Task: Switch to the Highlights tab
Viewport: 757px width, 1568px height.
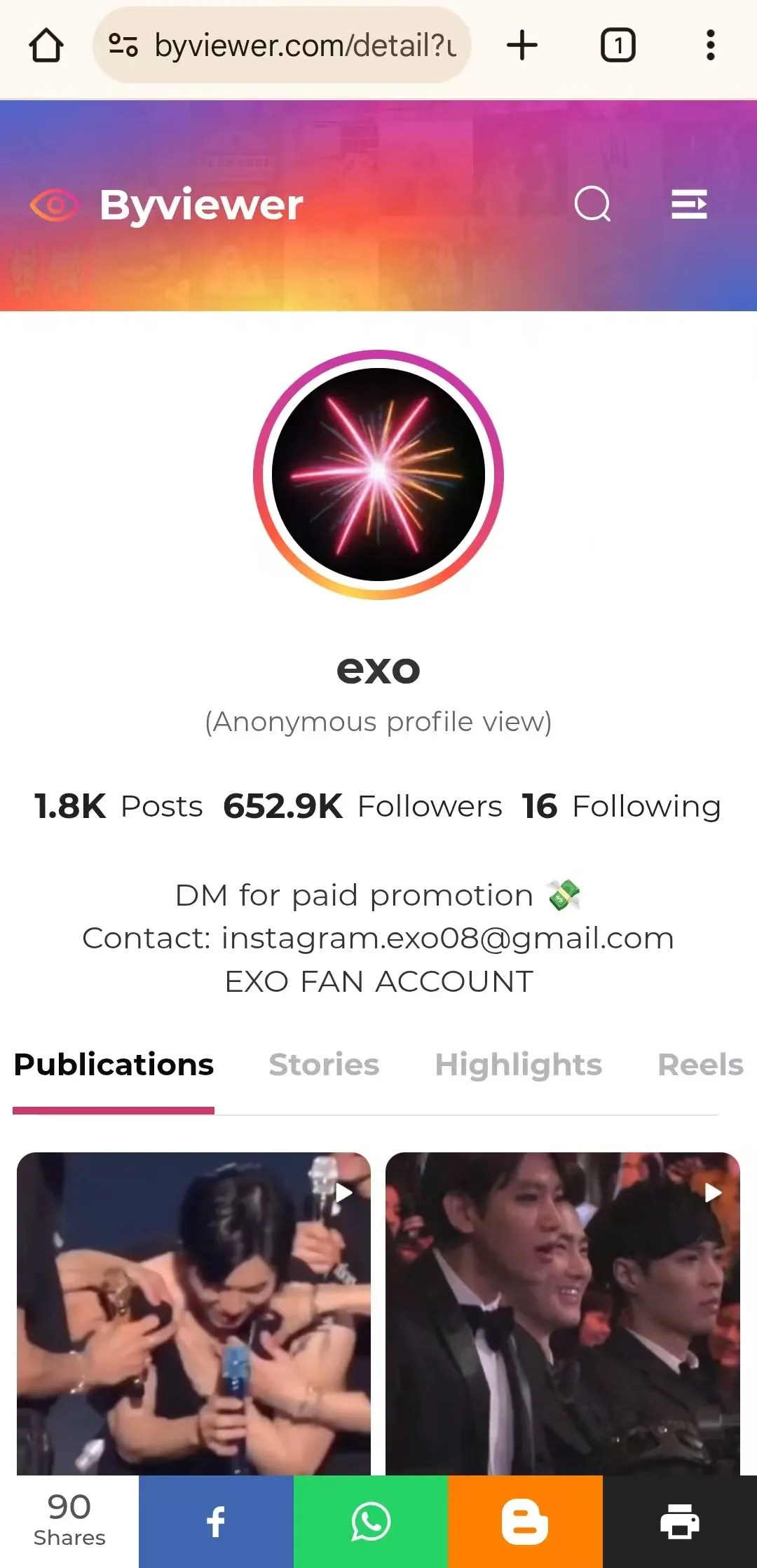Action: pyautogui.click(x=518, y=1065)
